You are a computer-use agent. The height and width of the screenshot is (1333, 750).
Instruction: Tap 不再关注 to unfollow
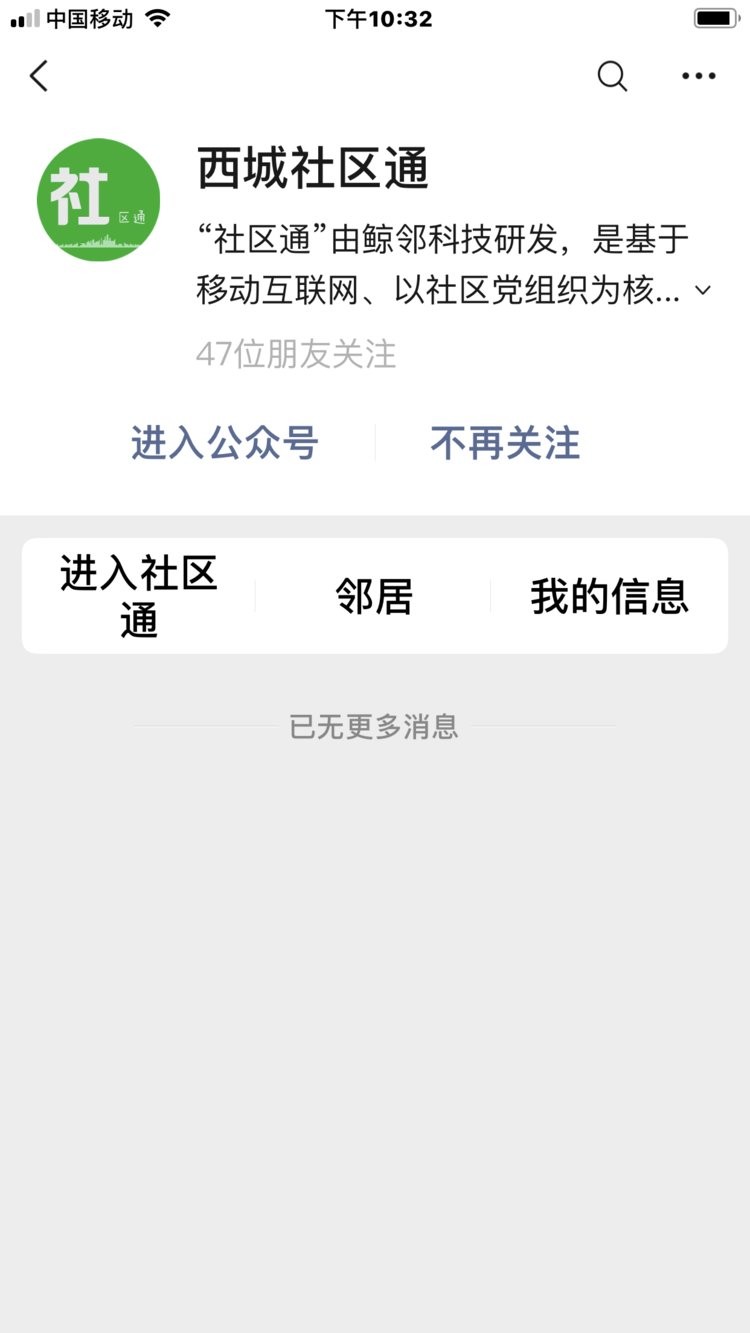(x=506, y=443)
